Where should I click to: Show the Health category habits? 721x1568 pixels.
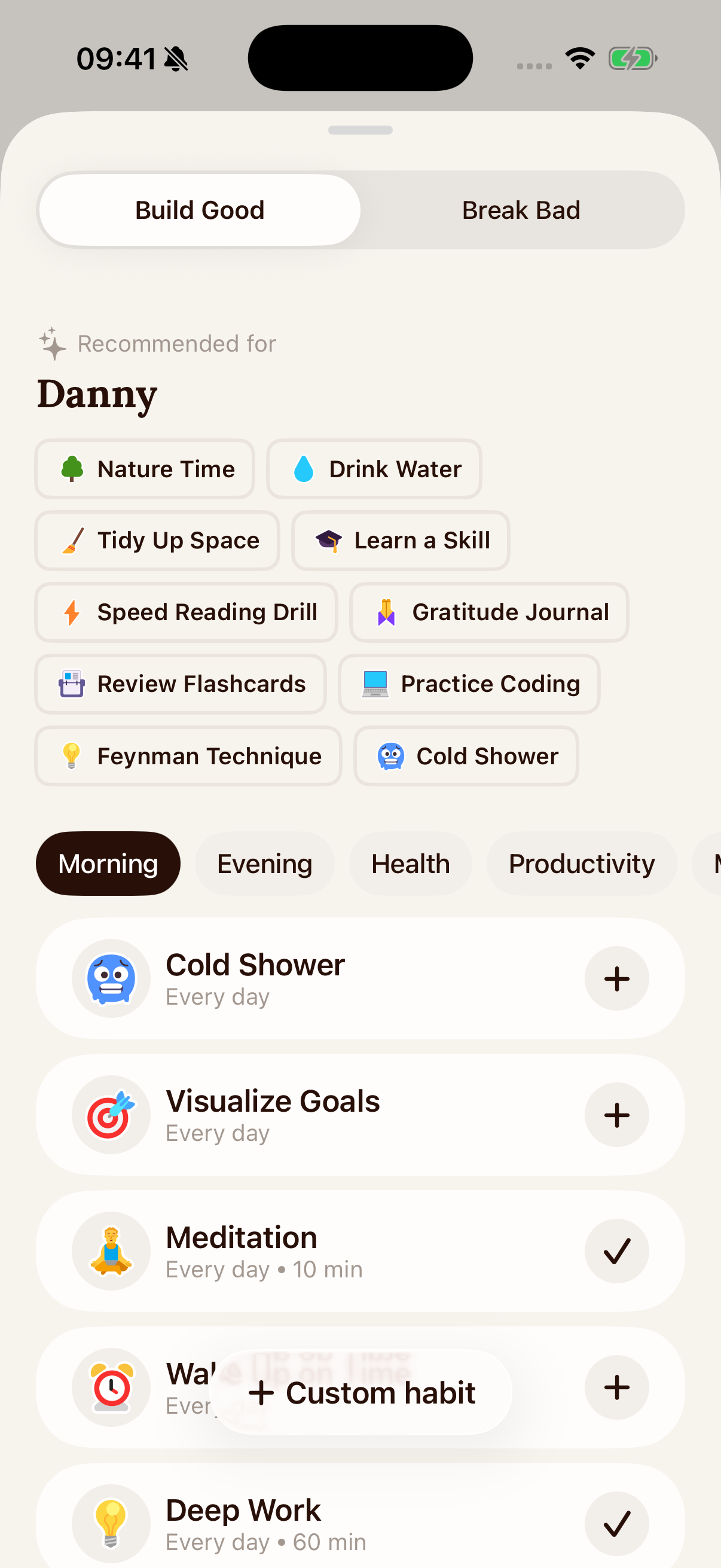click(x=411, y=864)
